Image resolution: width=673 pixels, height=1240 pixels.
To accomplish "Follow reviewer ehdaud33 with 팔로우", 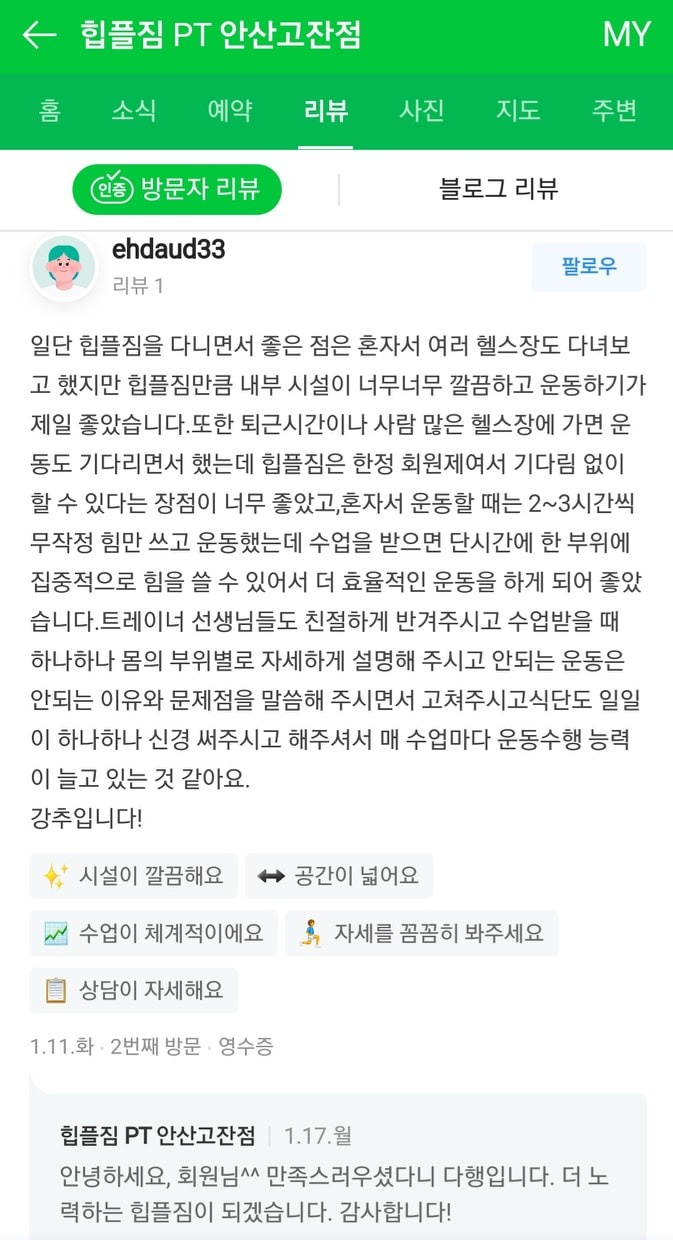I will (588, 267).
